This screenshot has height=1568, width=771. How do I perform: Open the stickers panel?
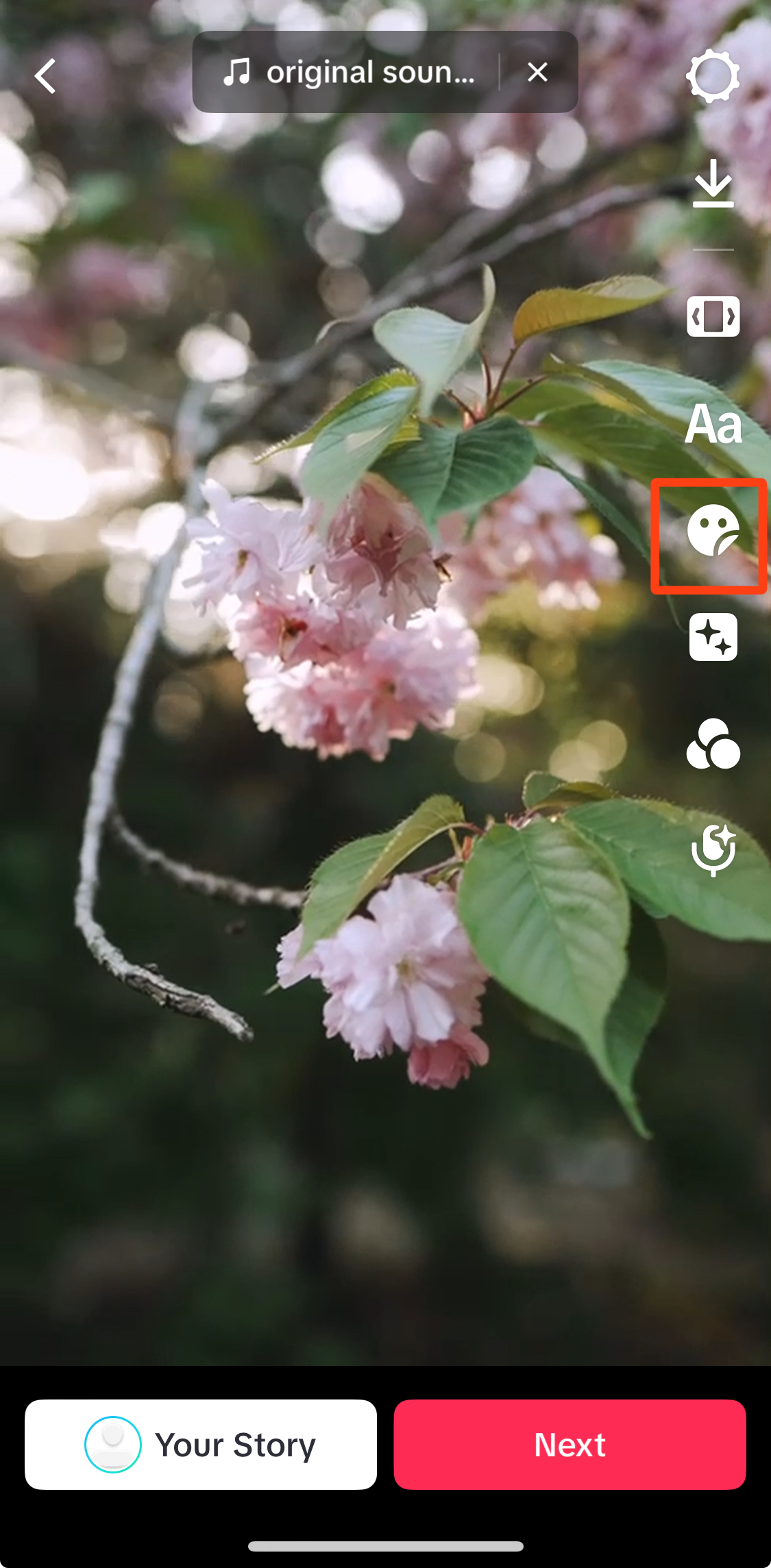coord(713,531)
